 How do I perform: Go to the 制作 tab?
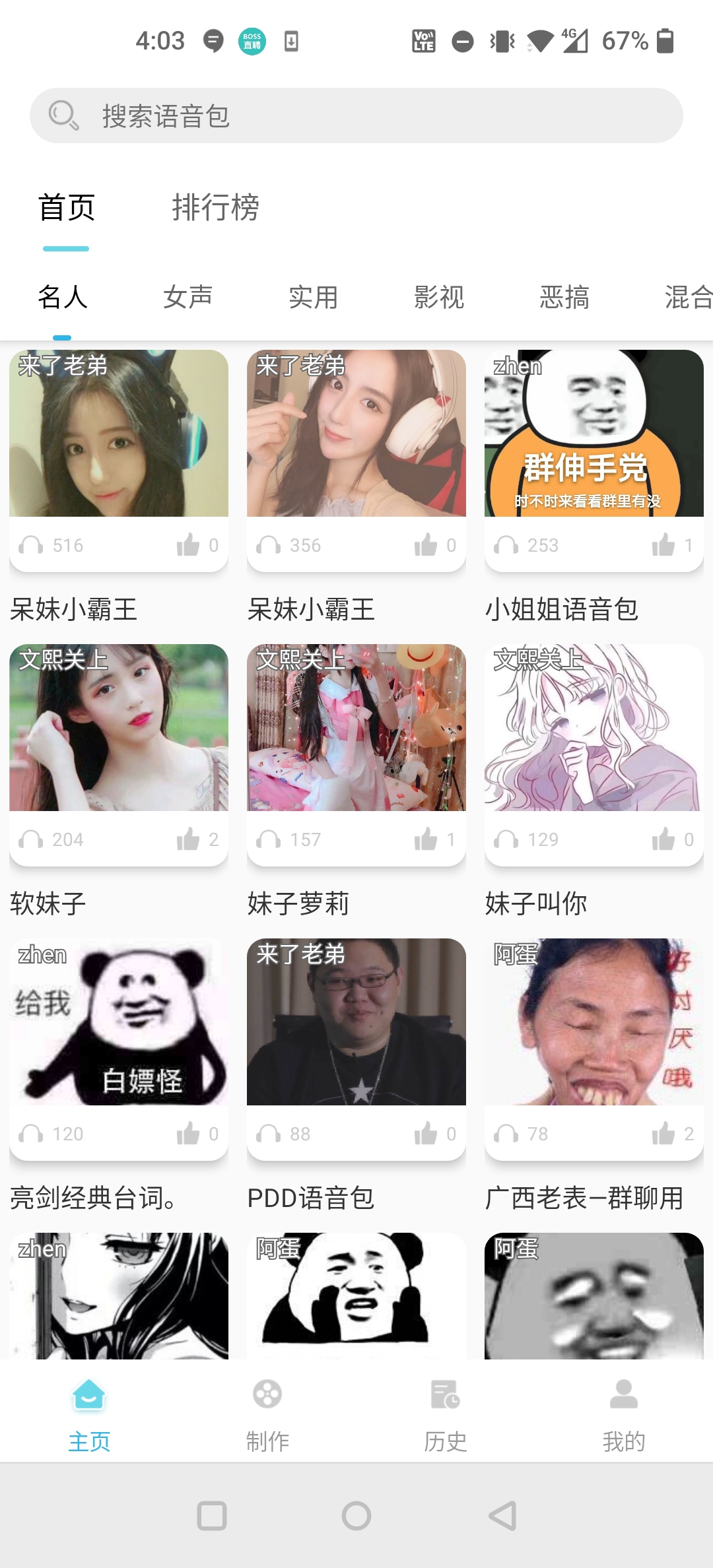pyautogui.click(x=267, y=1411)
